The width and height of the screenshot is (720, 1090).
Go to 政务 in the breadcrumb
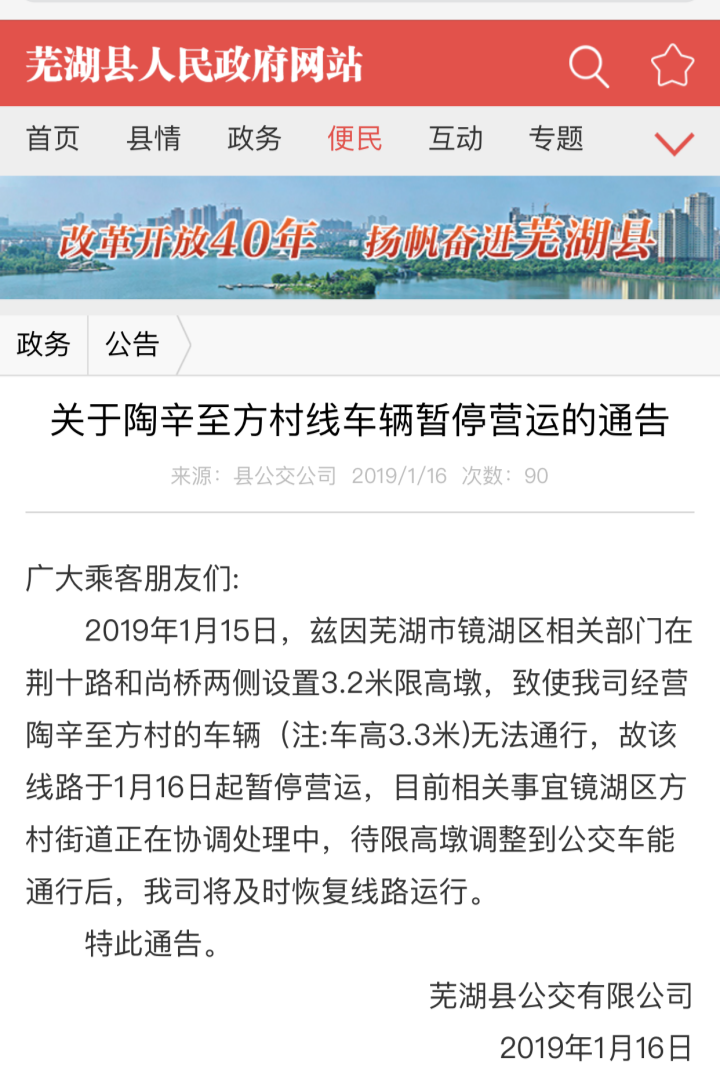(x=44, y=345)
